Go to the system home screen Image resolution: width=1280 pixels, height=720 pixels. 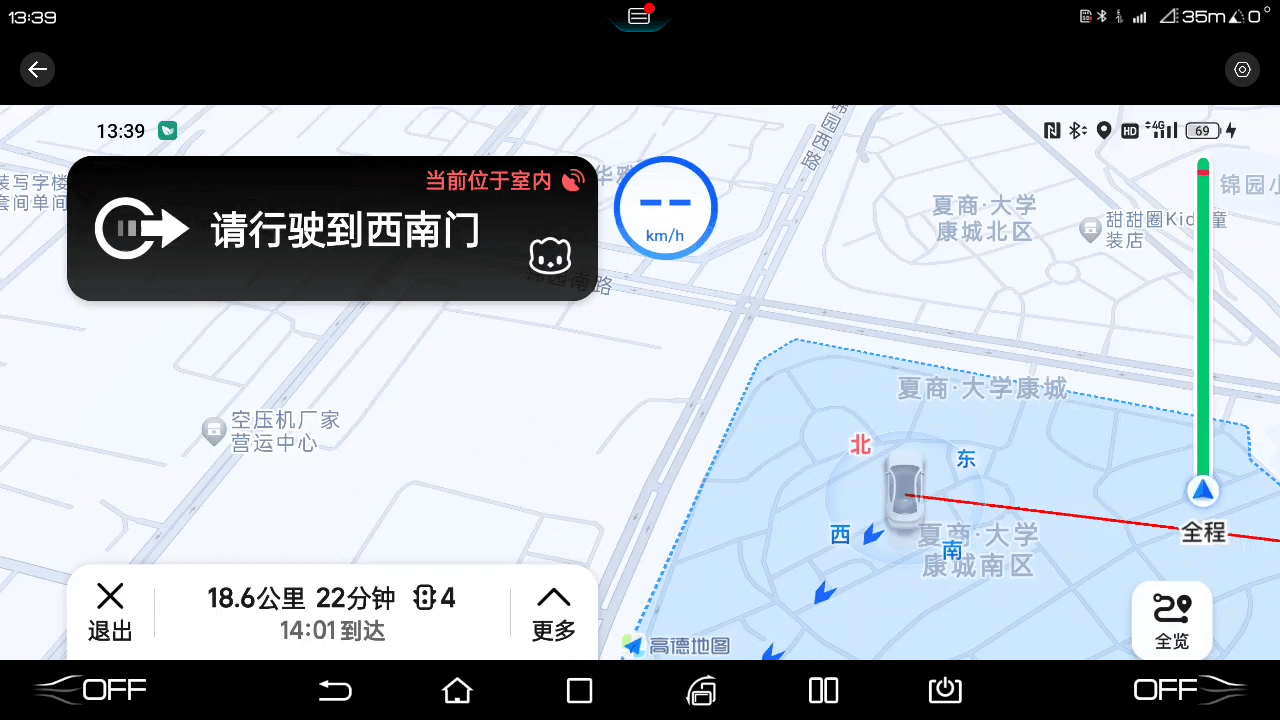(x=457, y=690)
